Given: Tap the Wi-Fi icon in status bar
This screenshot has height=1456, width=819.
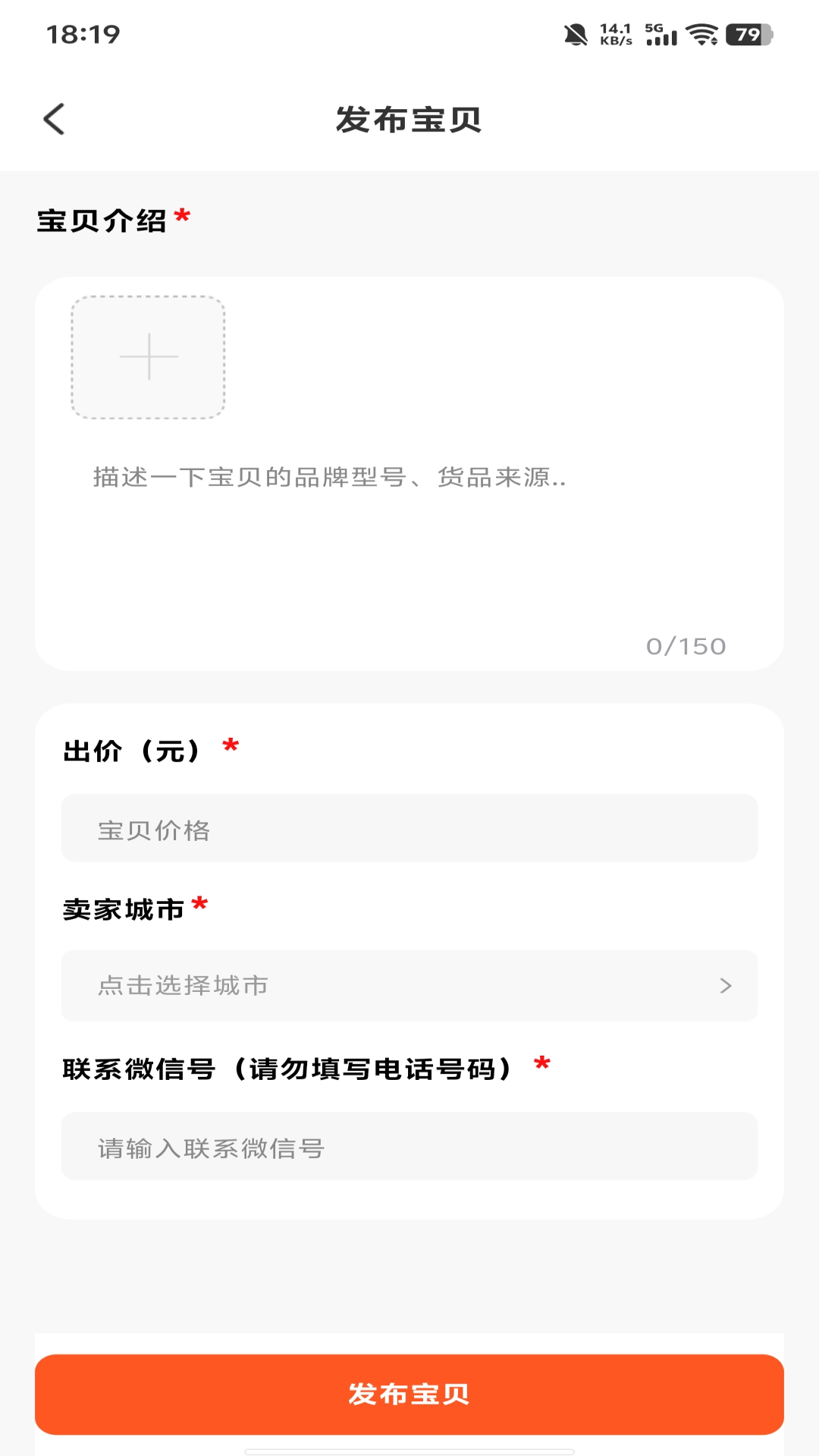Looking at the screenshot, I should (701, 33).
